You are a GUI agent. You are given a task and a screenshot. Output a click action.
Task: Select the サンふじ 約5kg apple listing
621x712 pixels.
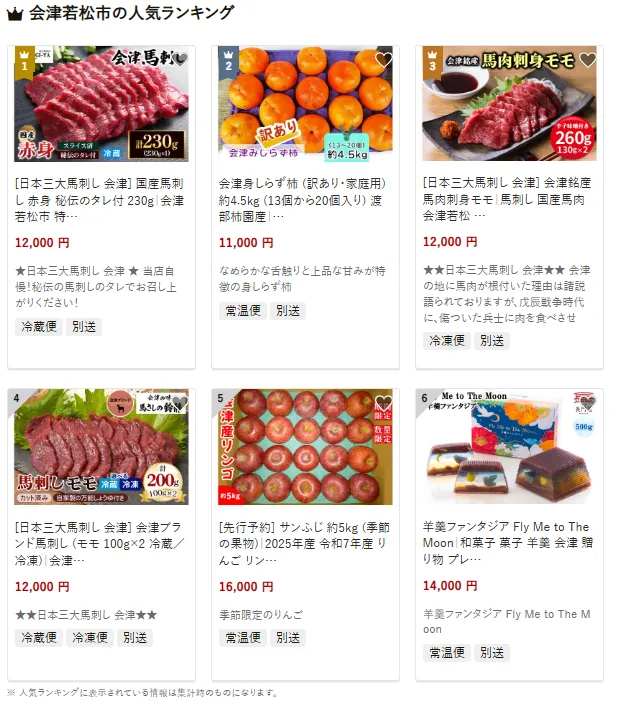[304, 543]
